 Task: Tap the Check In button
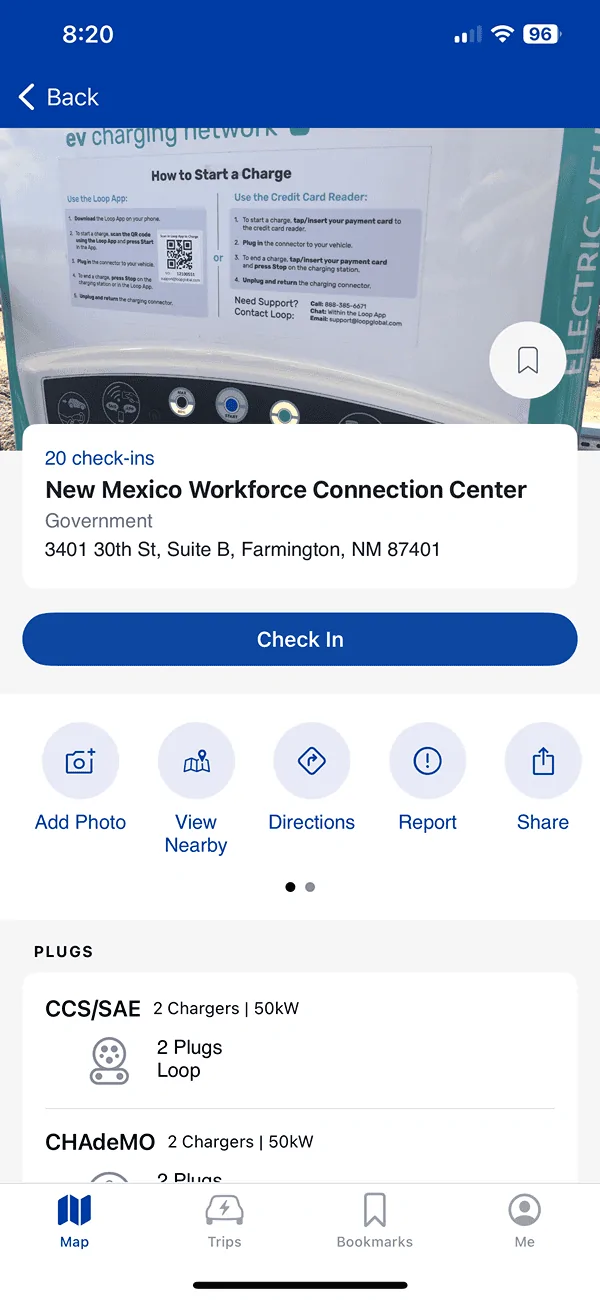tap(300, 640)
